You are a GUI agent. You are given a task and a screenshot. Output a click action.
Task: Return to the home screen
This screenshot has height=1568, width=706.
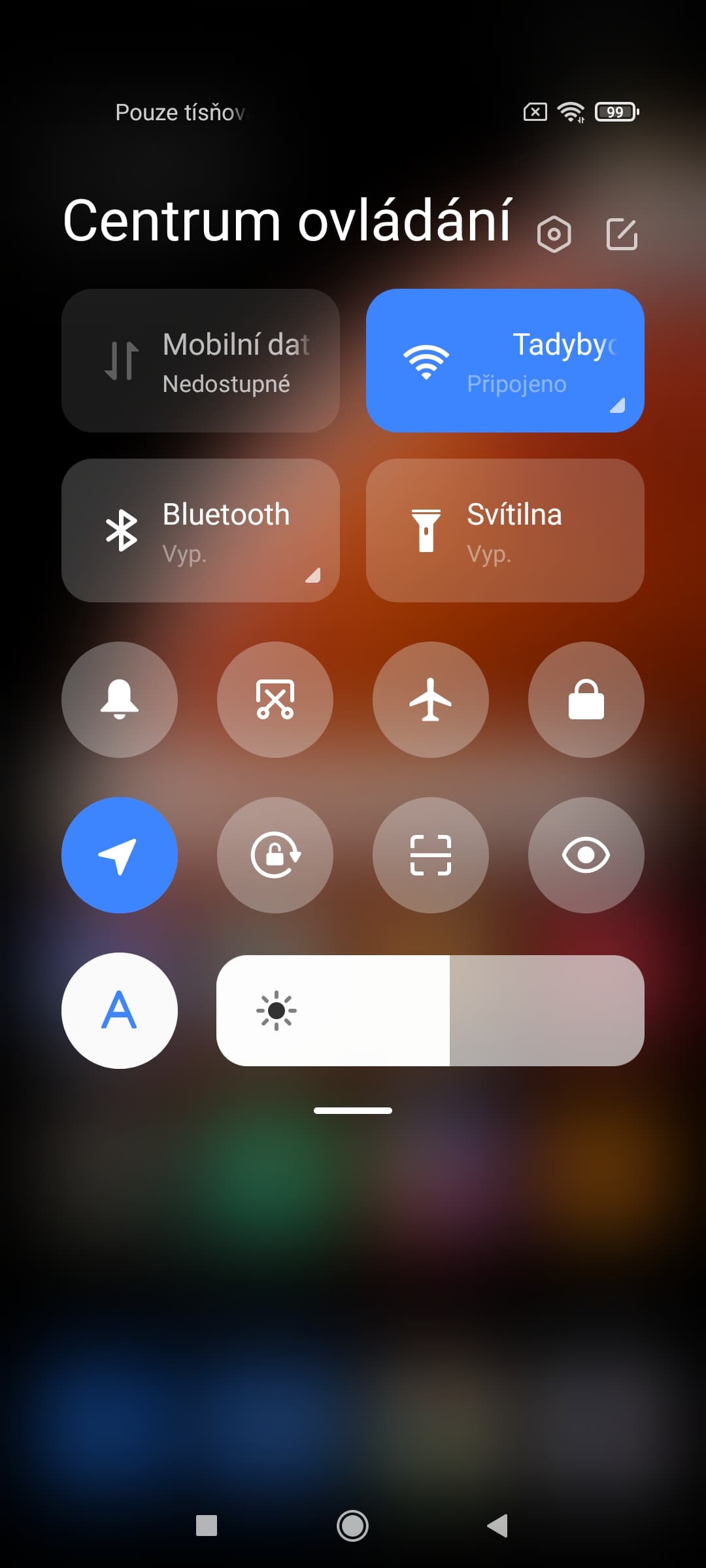coord(352,1526)
